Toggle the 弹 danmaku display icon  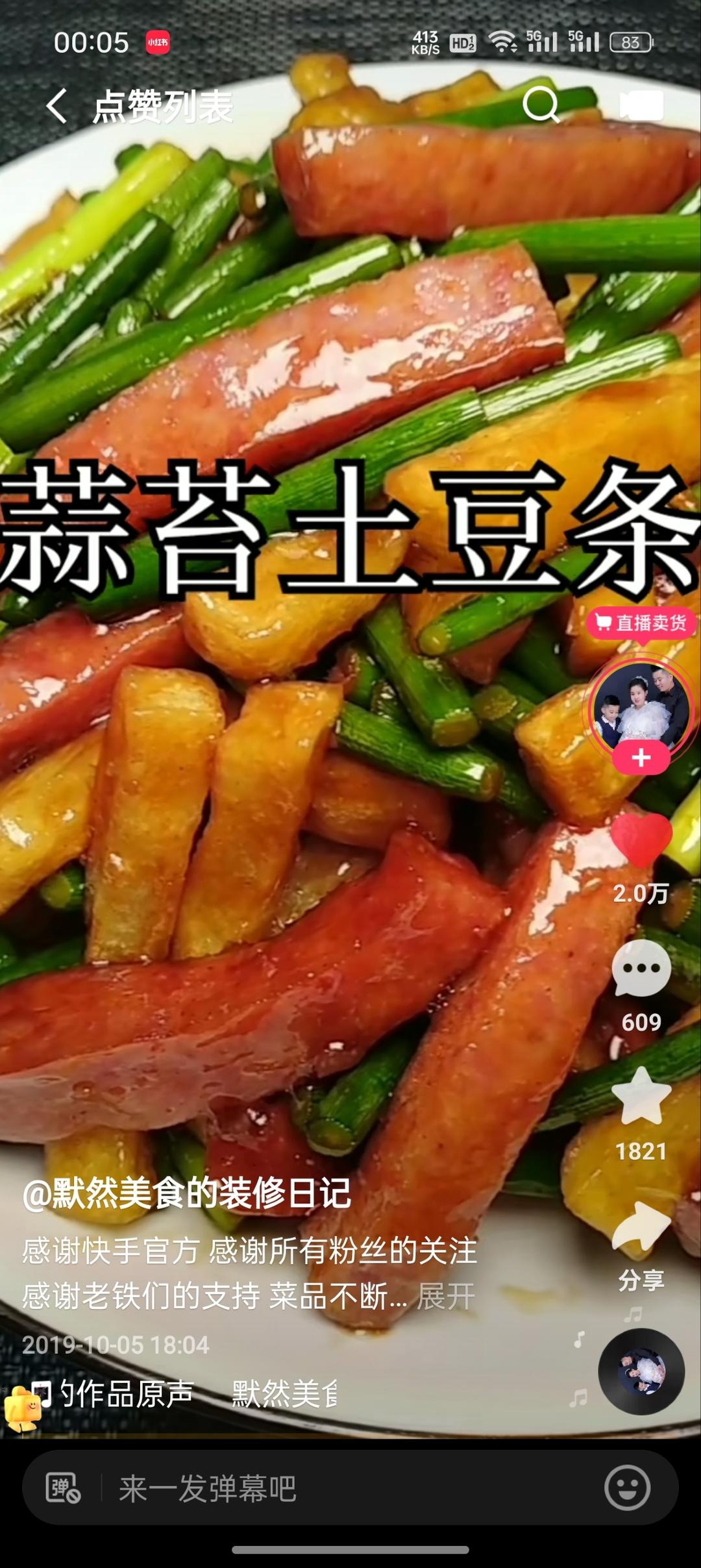(63, 1488)
